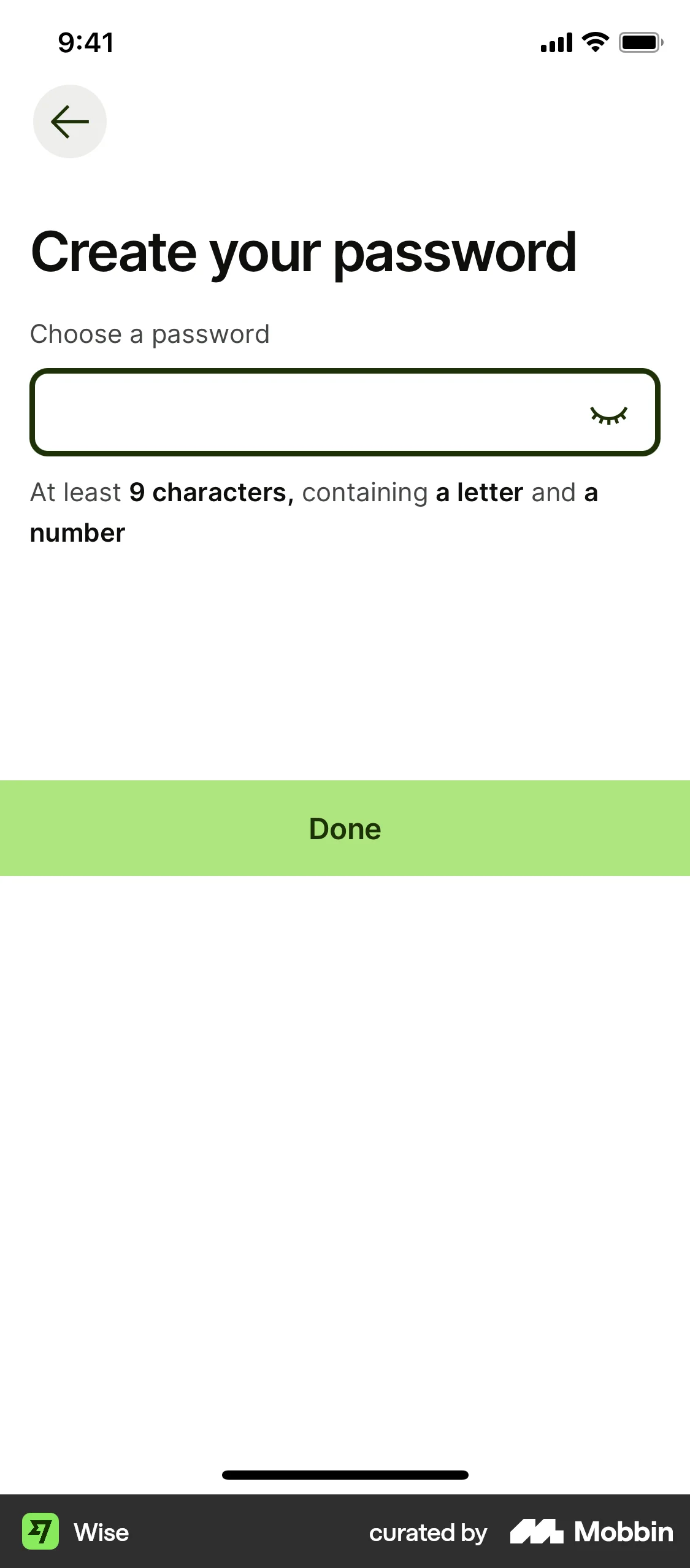Image resolution: width=690 pixels, height=1568 pixels.
Task: Click the 'Choose a password' label
Action: pos(150,334)
